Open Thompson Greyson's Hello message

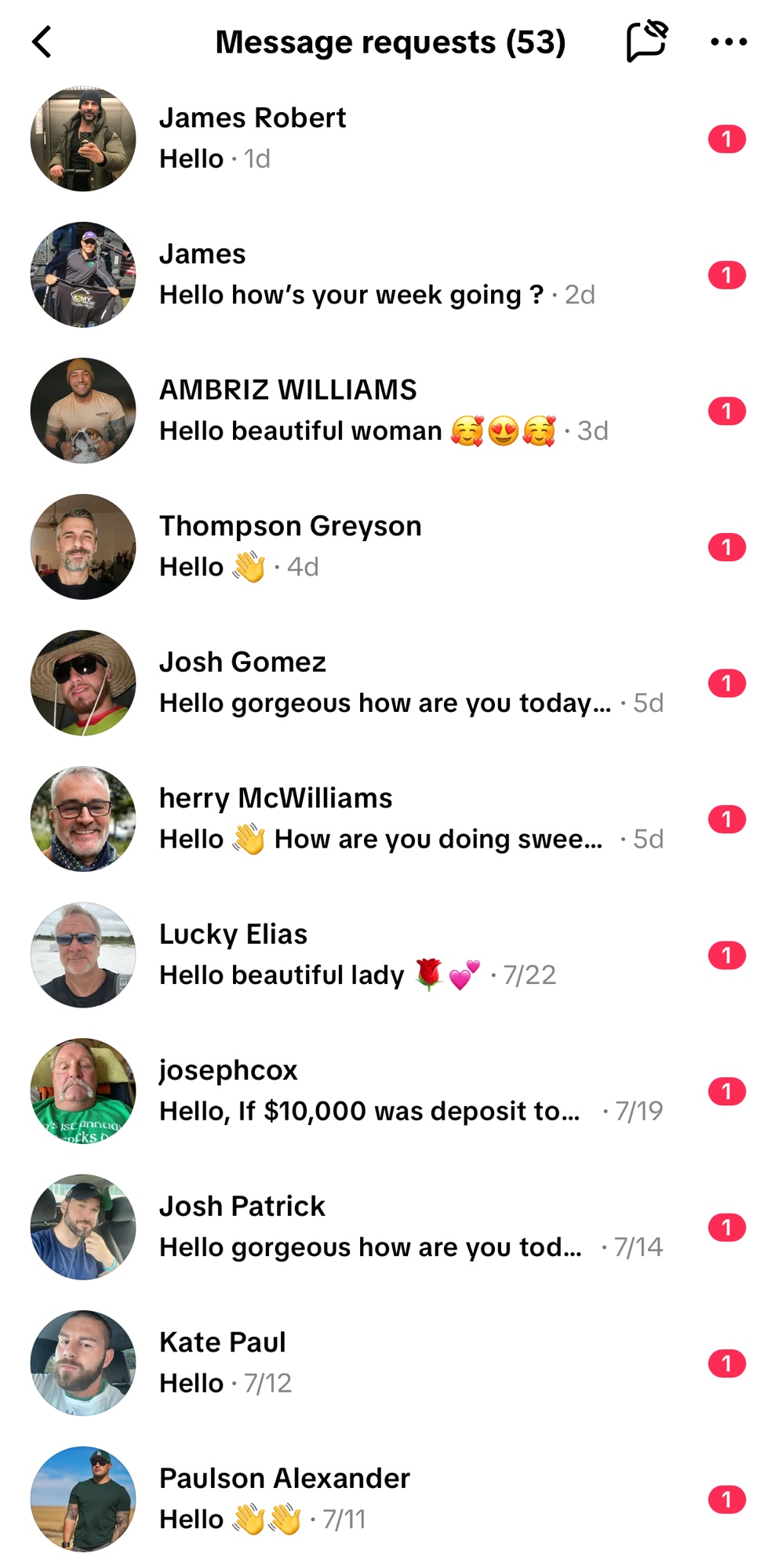pos(391,547)
